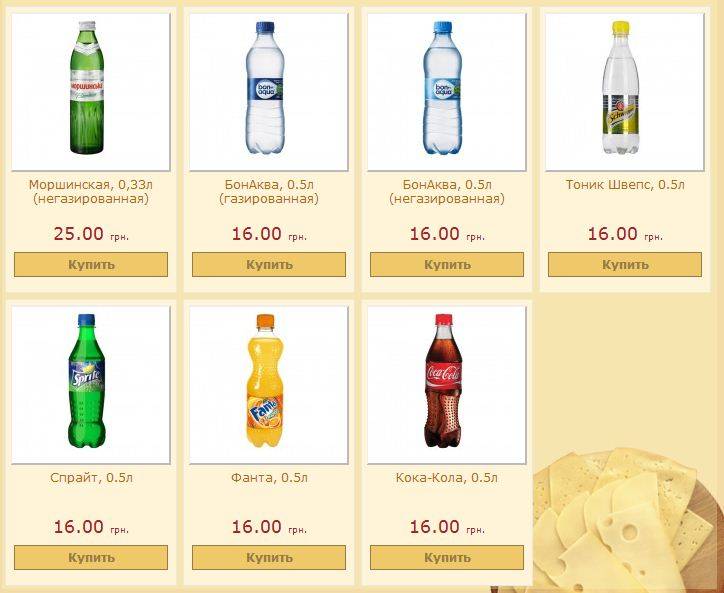Open the Тоник Швепс, 0.5л title link

(625, 185)
